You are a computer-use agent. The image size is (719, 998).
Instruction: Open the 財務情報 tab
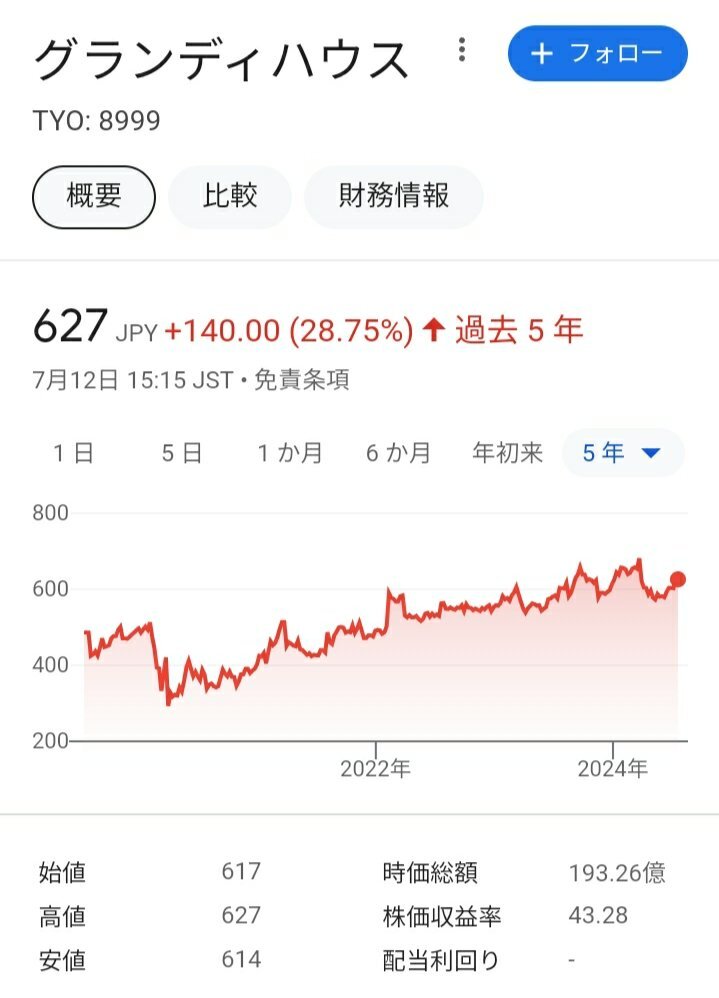point(393,196)
